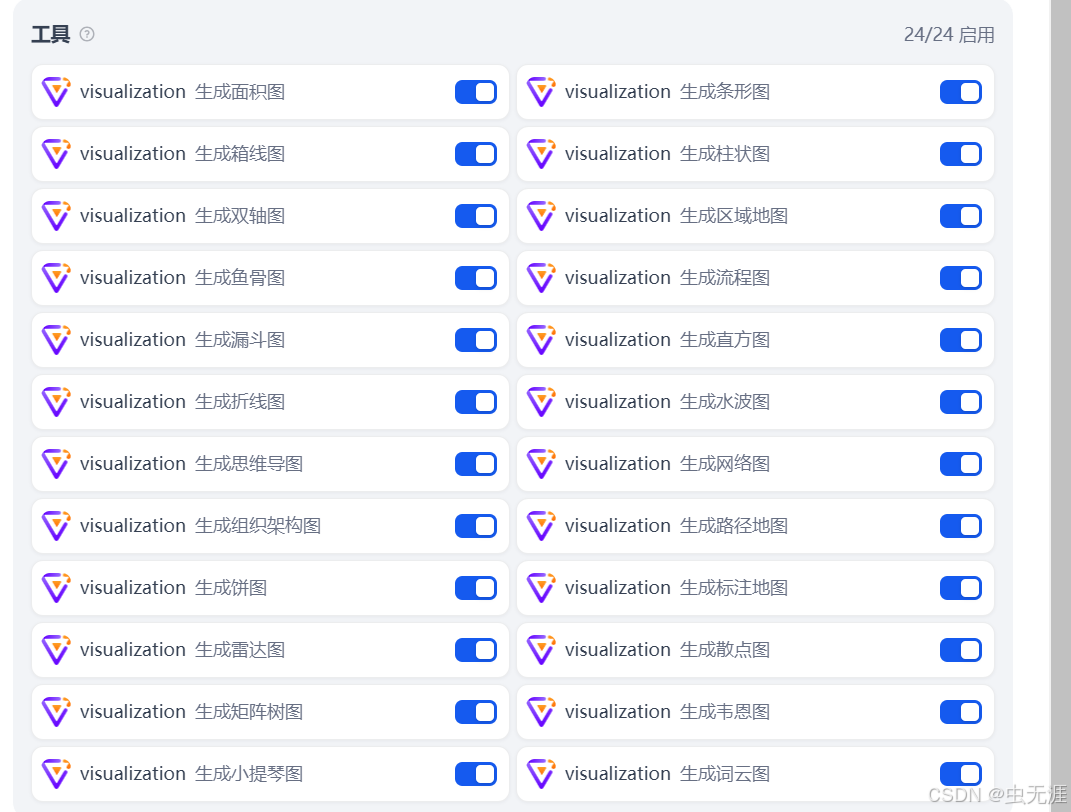The image size is (1071, 812).
Task: Turn off the 生成水波图 toggle
Action: pos(960,402)
